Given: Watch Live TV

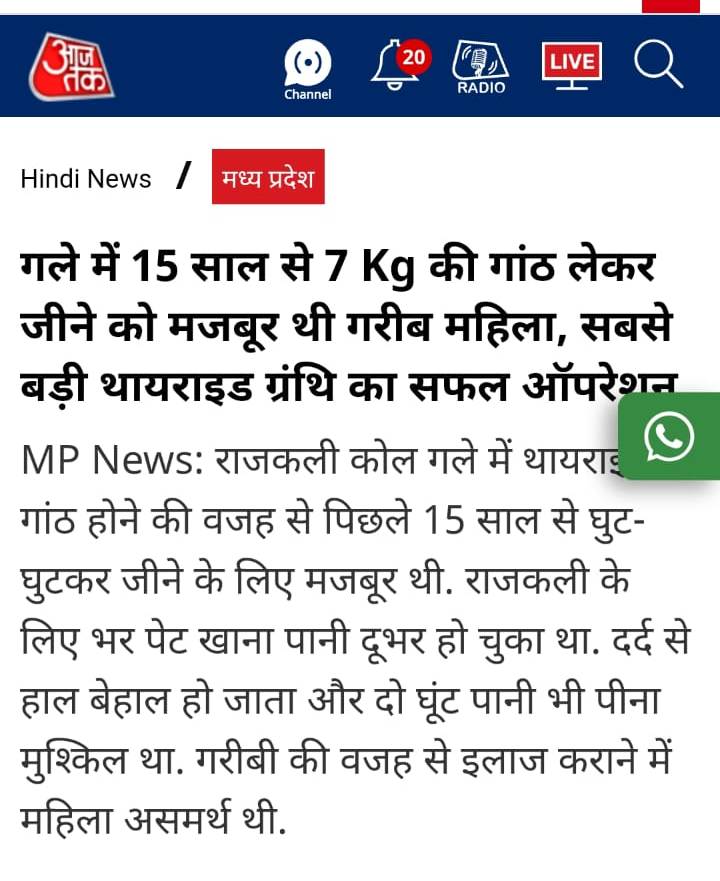Looking at the screenshot, I should [x=572, y=63].
